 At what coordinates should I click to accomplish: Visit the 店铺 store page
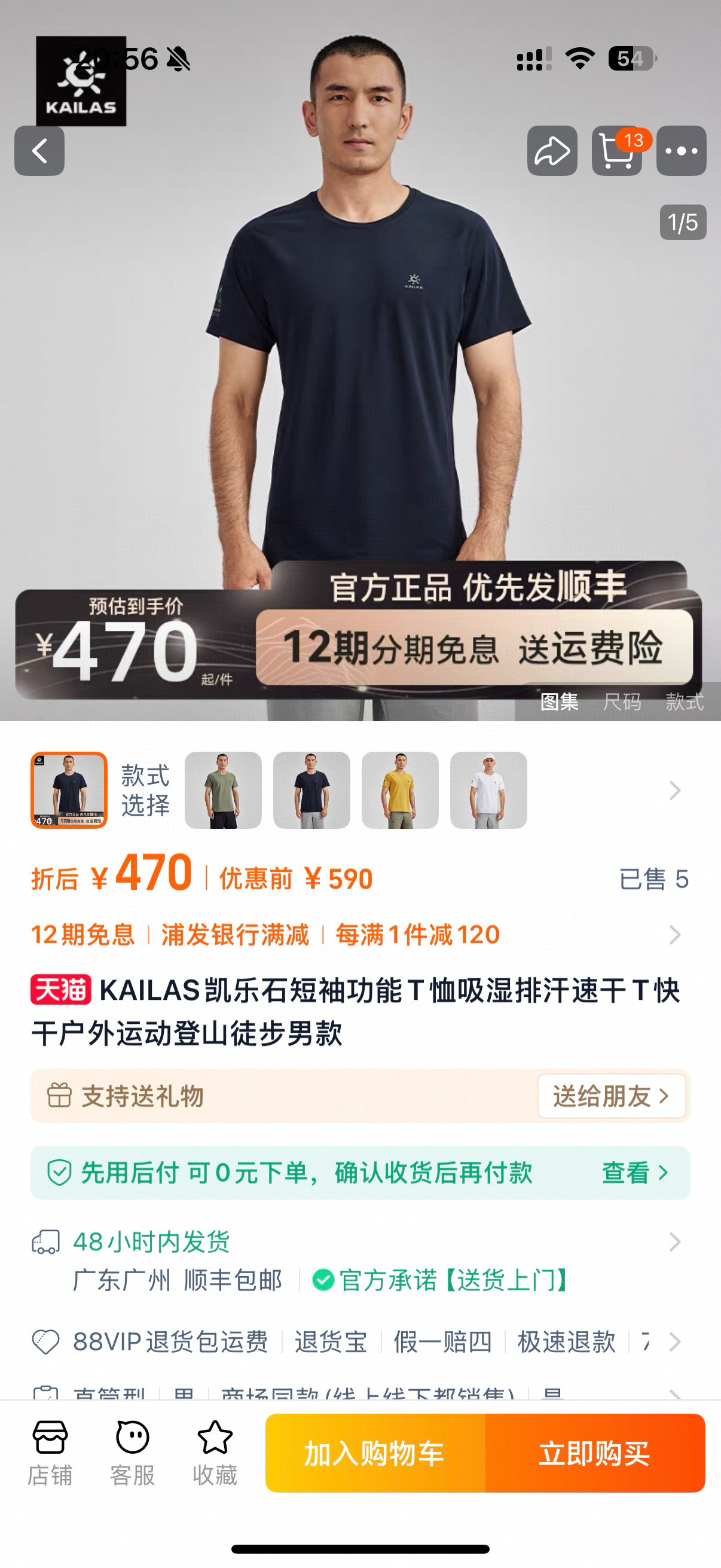tap(50, 1453)
